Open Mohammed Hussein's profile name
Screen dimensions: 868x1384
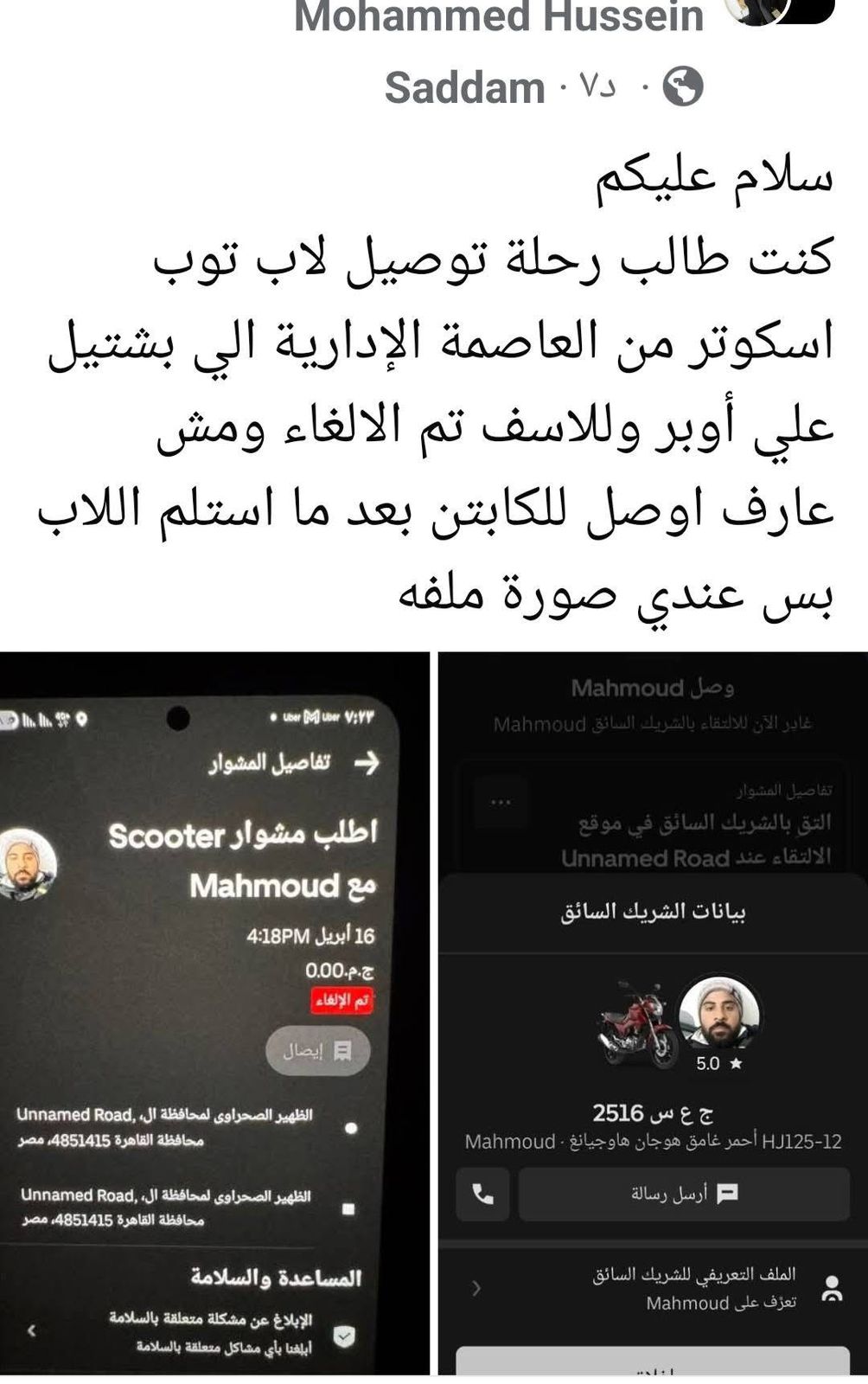(x=499, y=17)
